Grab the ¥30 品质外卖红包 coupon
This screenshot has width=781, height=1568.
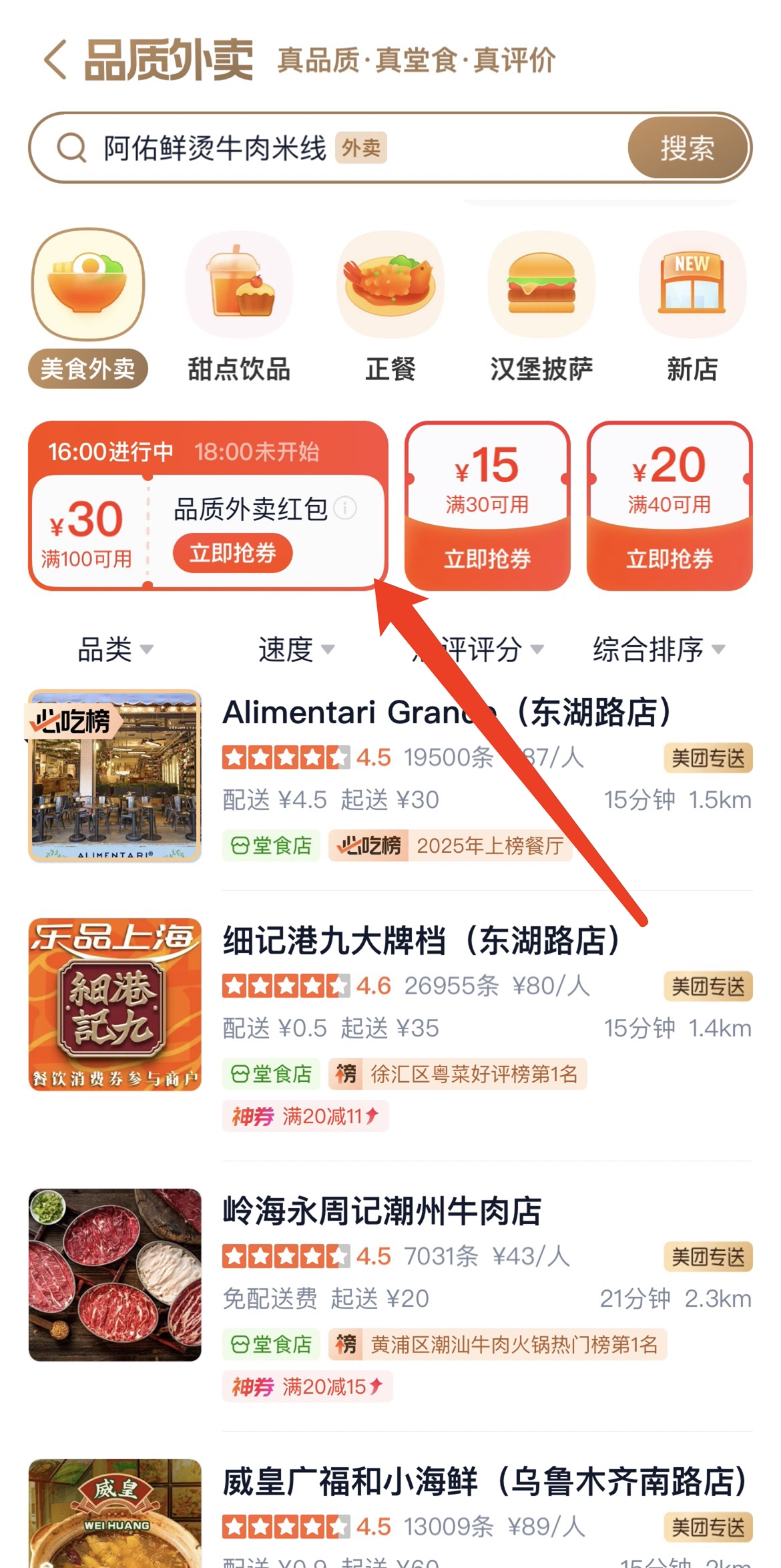(232, 553)
